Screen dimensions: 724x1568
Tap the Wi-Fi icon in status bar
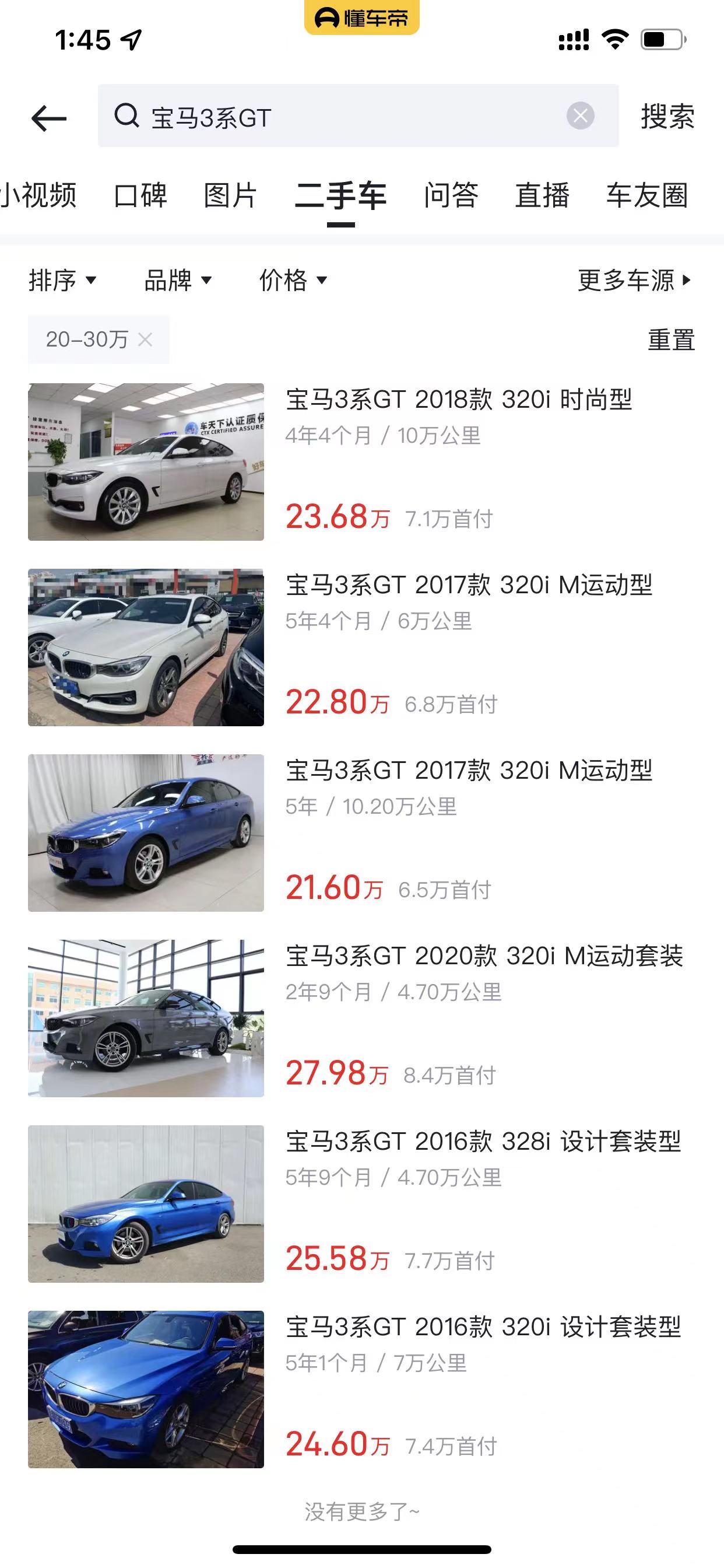click(614, 38)
